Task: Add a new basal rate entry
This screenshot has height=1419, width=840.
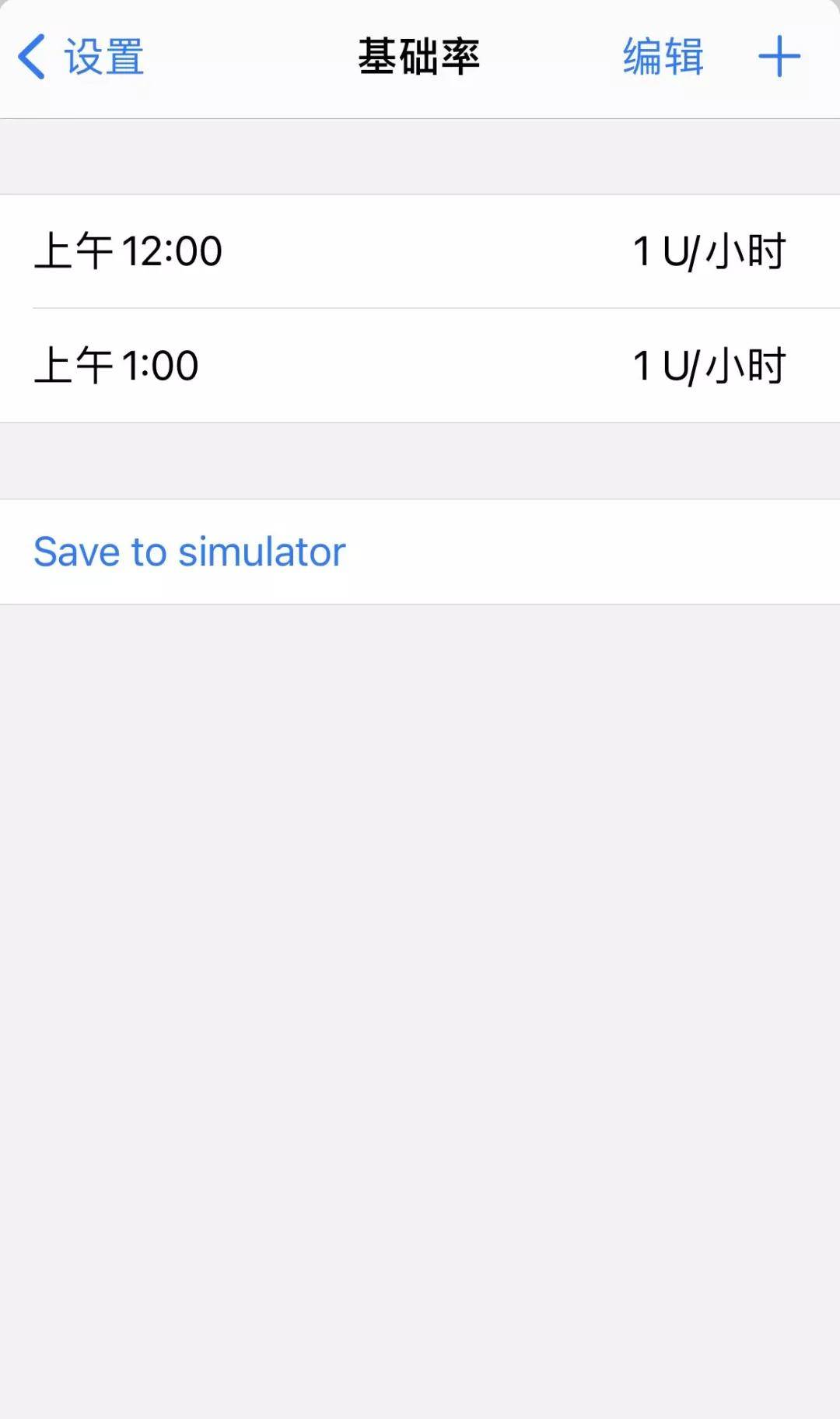Action: tap(779, 57)
